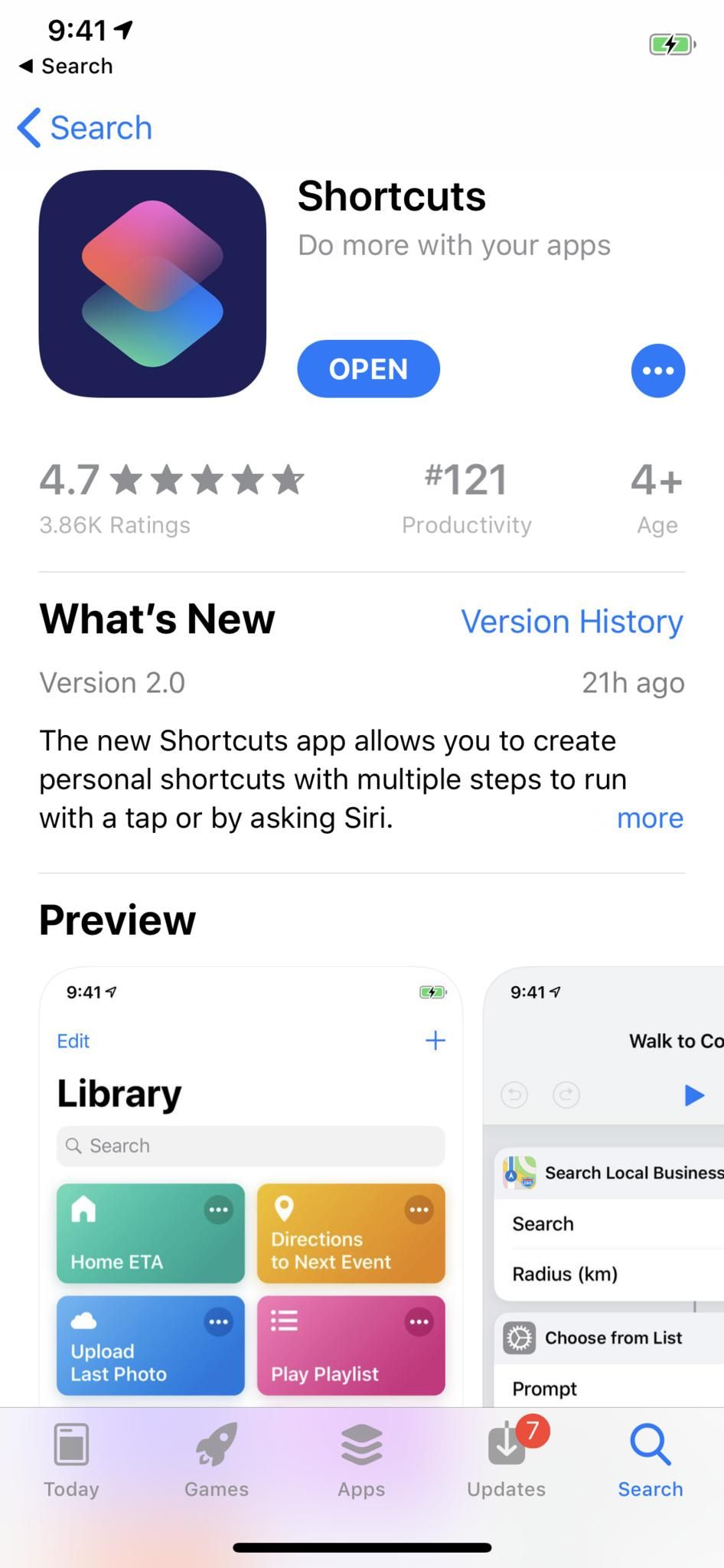Image resolution: width=724 pixels, height=1568 pixels.
Task: Open the blue ellipsis options button
Action: pos(657,370)
